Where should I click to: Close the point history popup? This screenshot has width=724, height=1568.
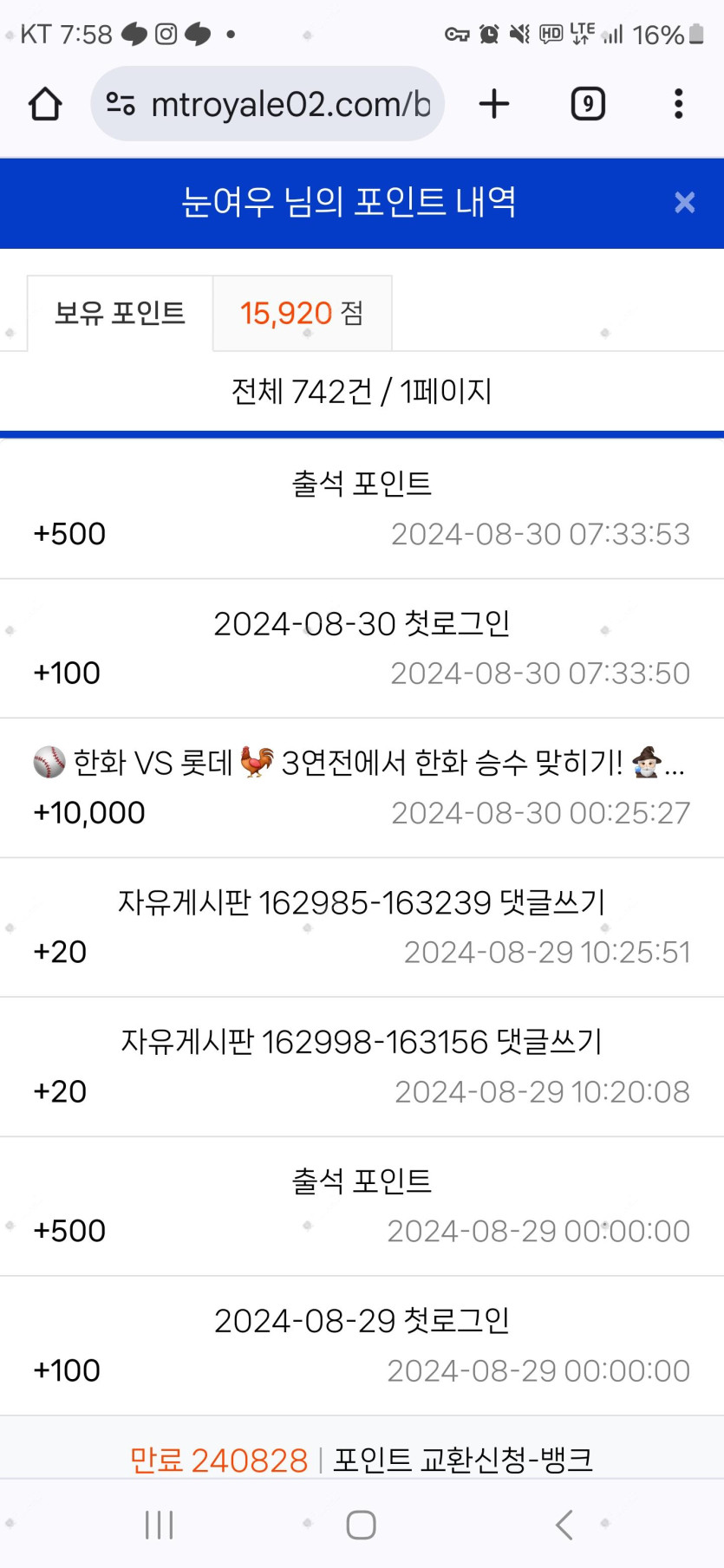pos(684,203)
